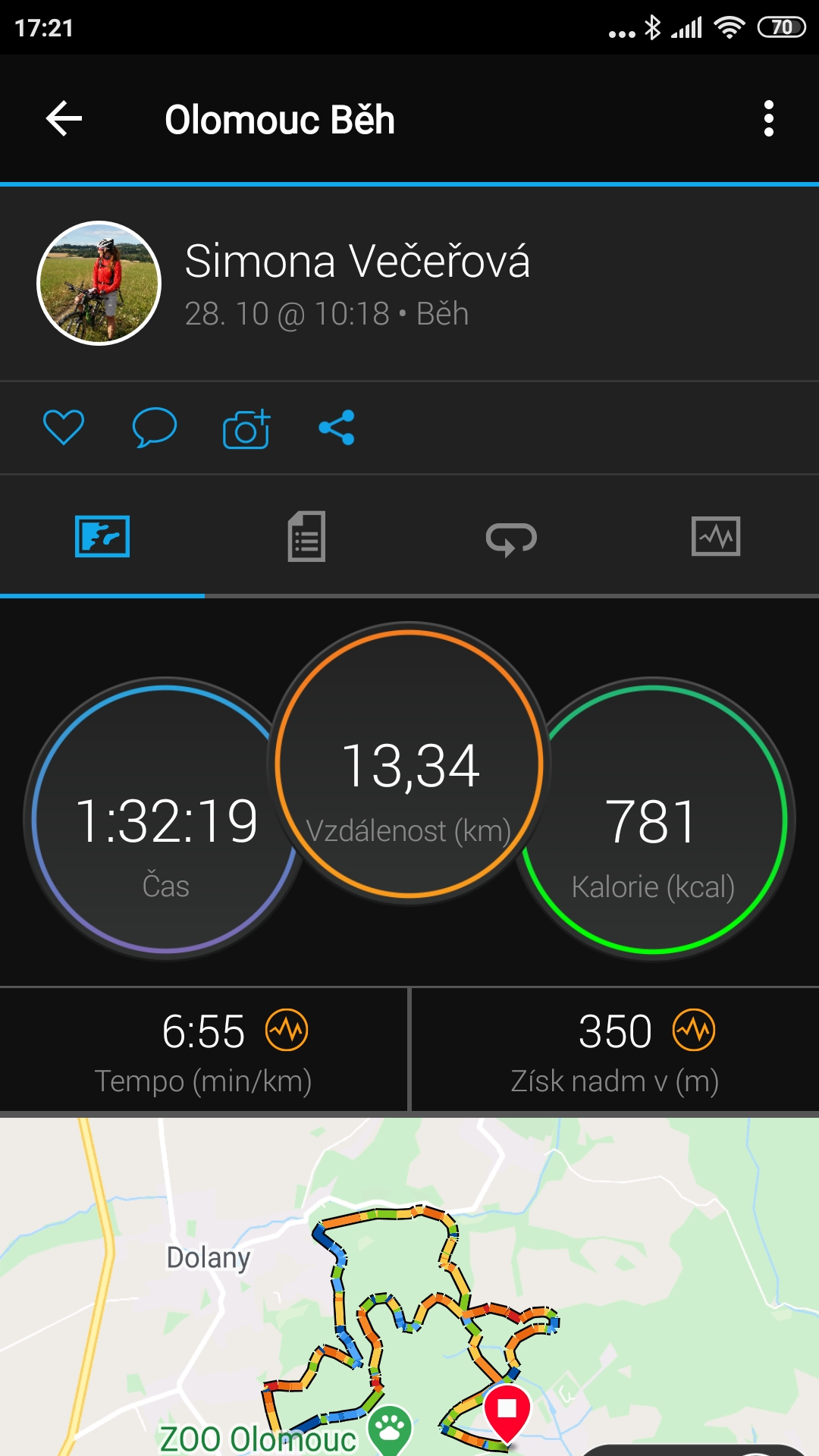This screenshot has width=819, height=1456.
Task: Like this running activity
Action: pos(64,427)
